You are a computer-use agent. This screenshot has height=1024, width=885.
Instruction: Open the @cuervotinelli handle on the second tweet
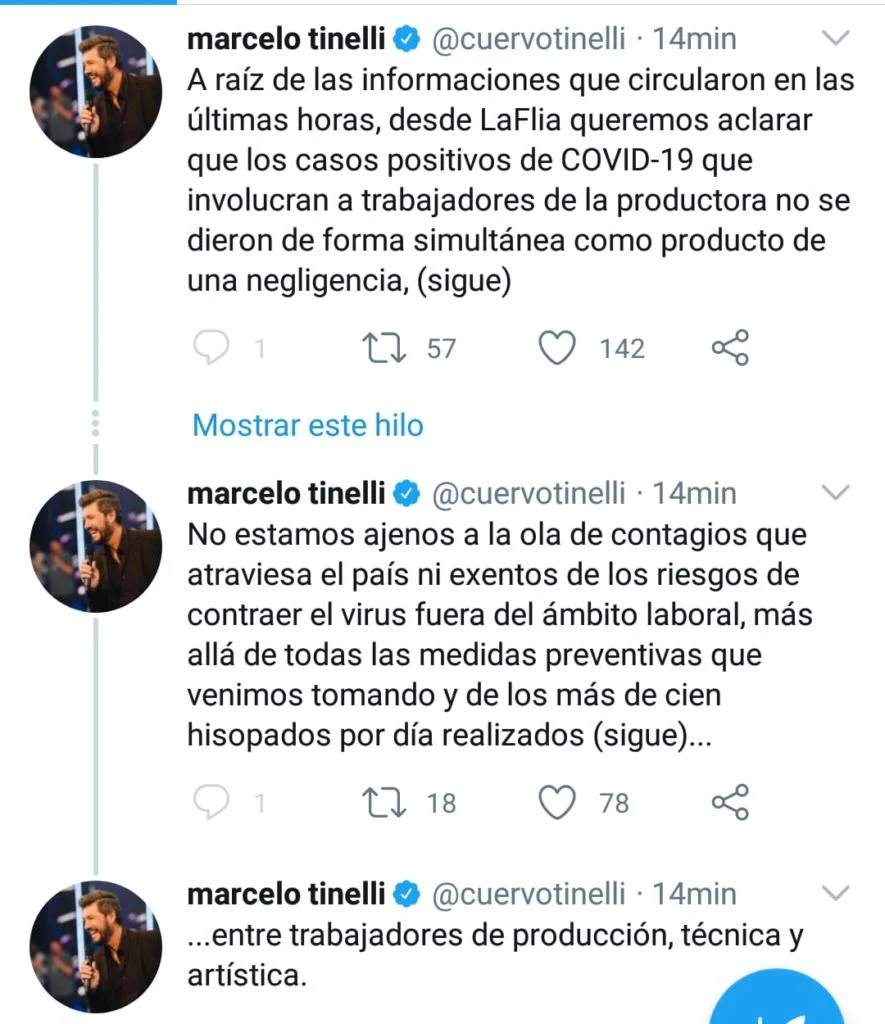pos(527,493)
